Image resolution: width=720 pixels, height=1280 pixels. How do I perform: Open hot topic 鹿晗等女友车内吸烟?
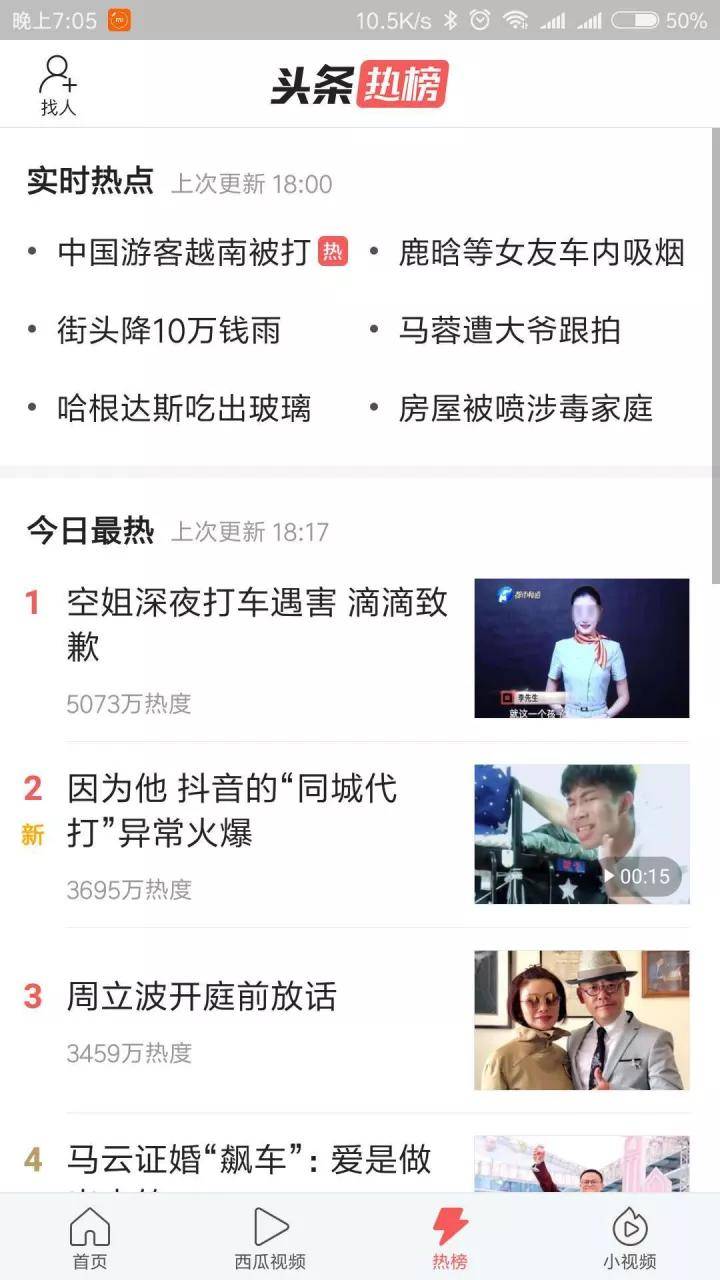pyautogui.click(x=541, y=253)
